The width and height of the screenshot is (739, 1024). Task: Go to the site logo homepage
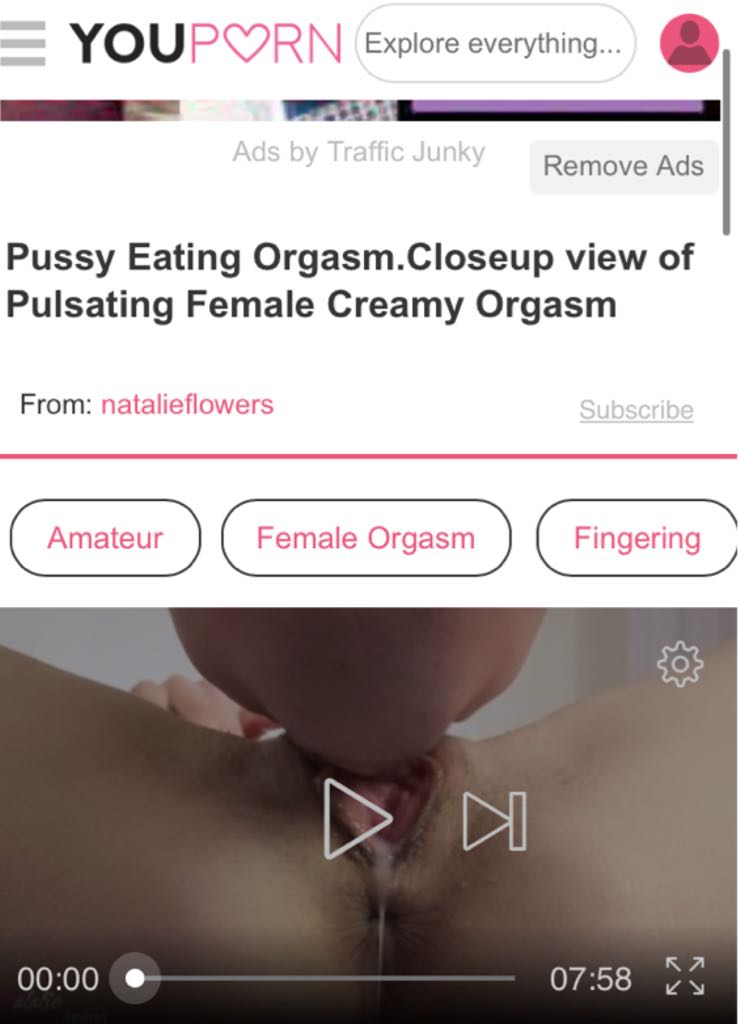[x=205, y=43]
